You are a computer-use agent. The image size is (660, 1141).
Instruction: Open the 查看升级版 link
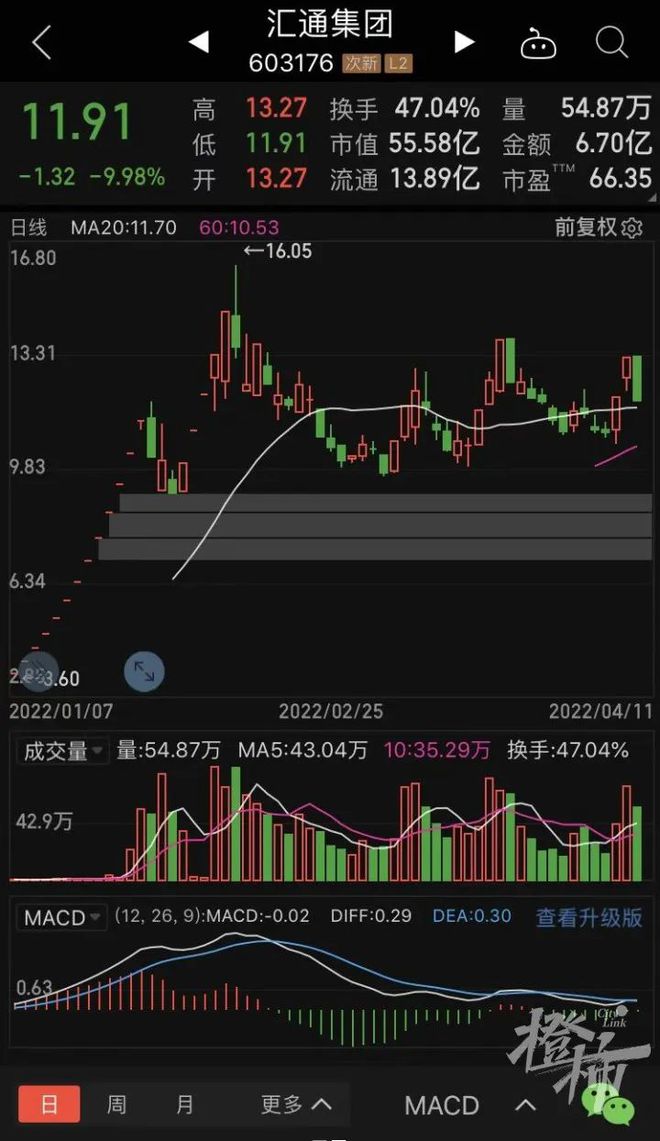pos(589,917)
